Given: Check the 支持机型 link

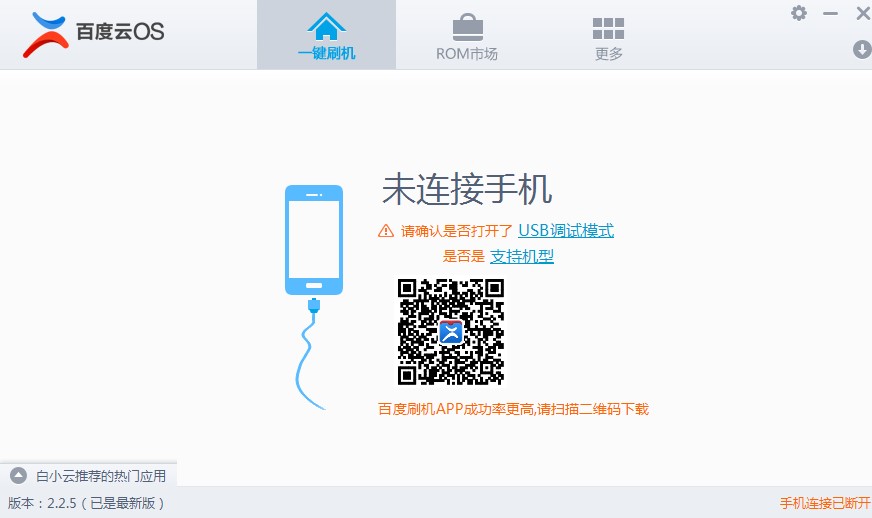Looking at the screenshot, I should coord(522,256).
